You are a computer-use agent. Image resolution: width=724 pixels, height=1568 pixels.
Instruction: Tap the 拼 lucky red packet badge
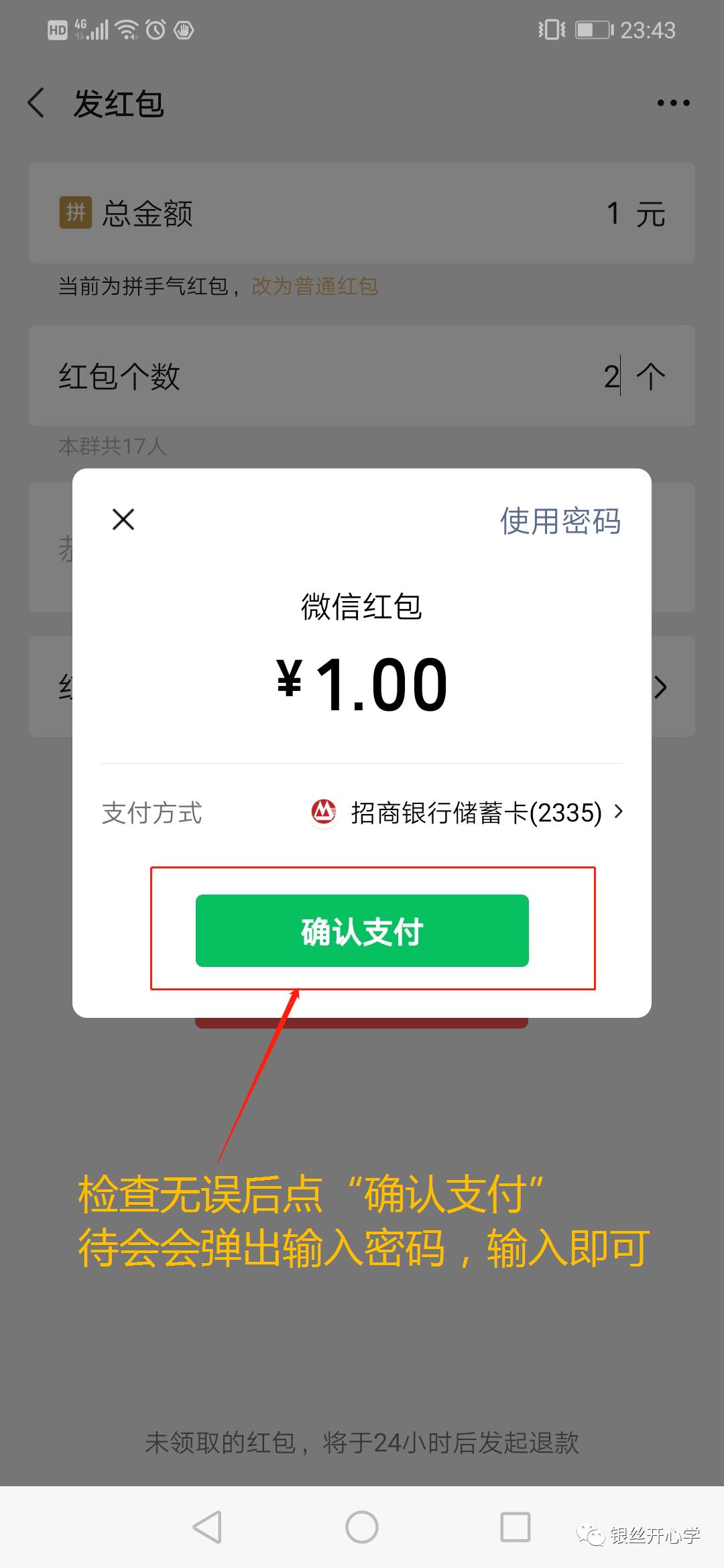tap(76, 213)
